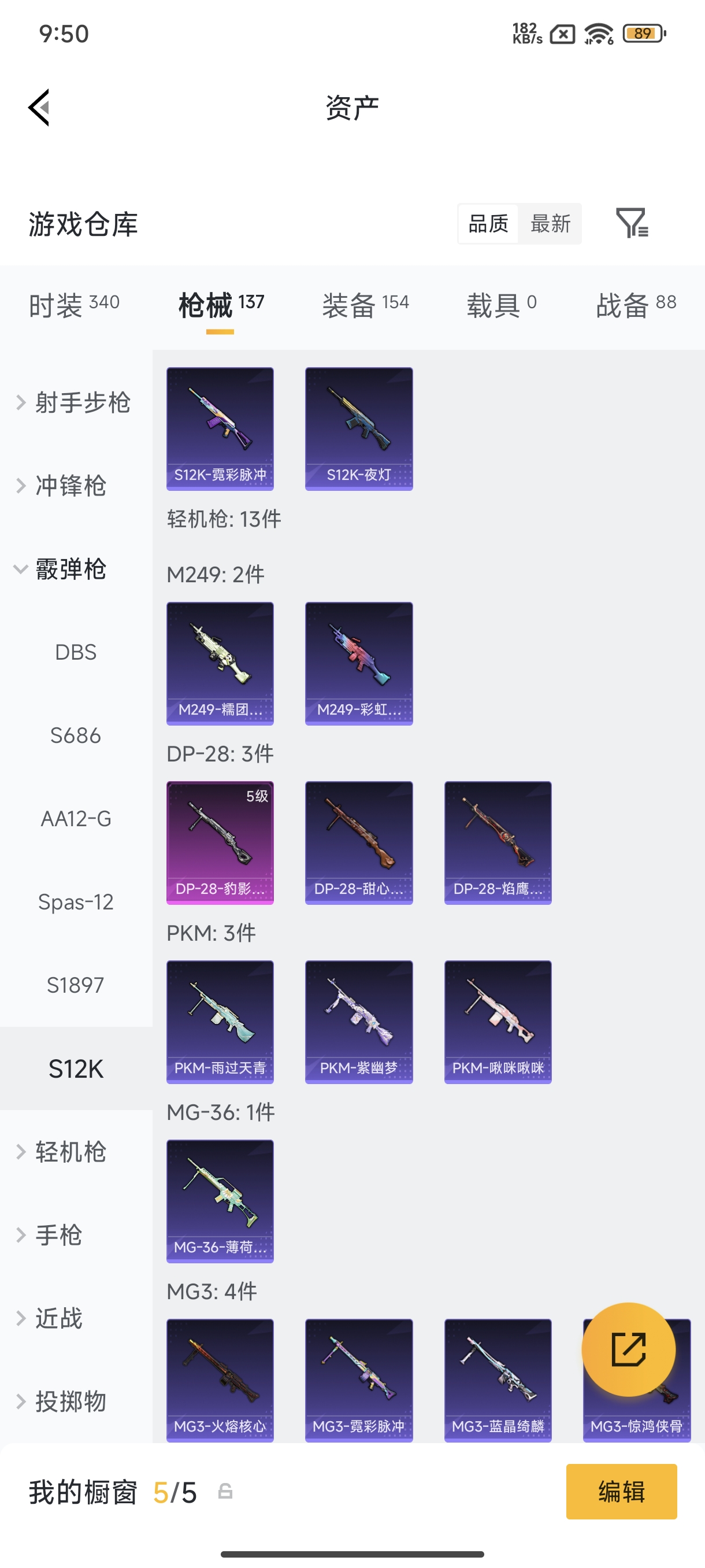The height and width of the screenshot is (1568, 705).
Task: Select Spas-12 in the sidebar
Action: tap(76, 901)
